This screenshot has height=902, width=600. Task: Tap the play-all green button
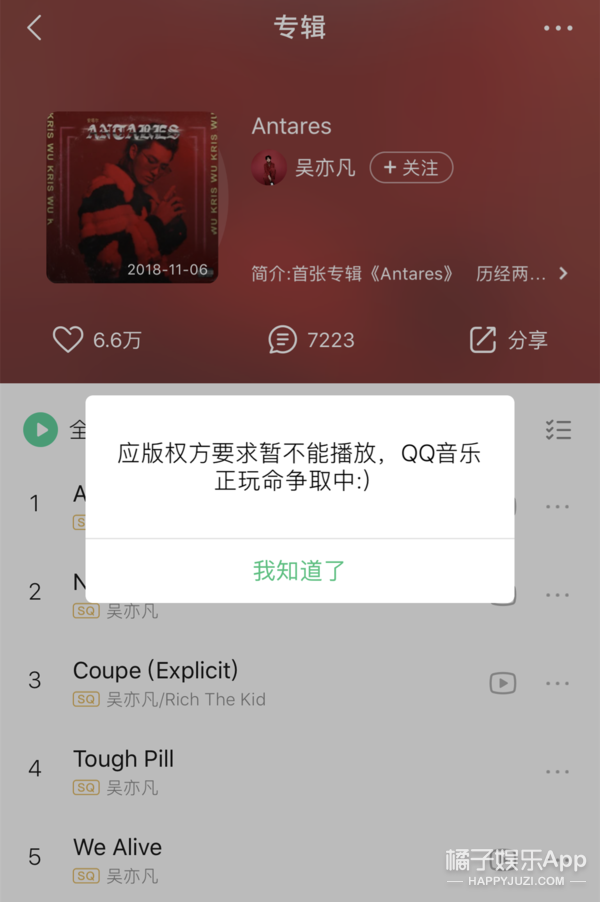coord(41,430)
